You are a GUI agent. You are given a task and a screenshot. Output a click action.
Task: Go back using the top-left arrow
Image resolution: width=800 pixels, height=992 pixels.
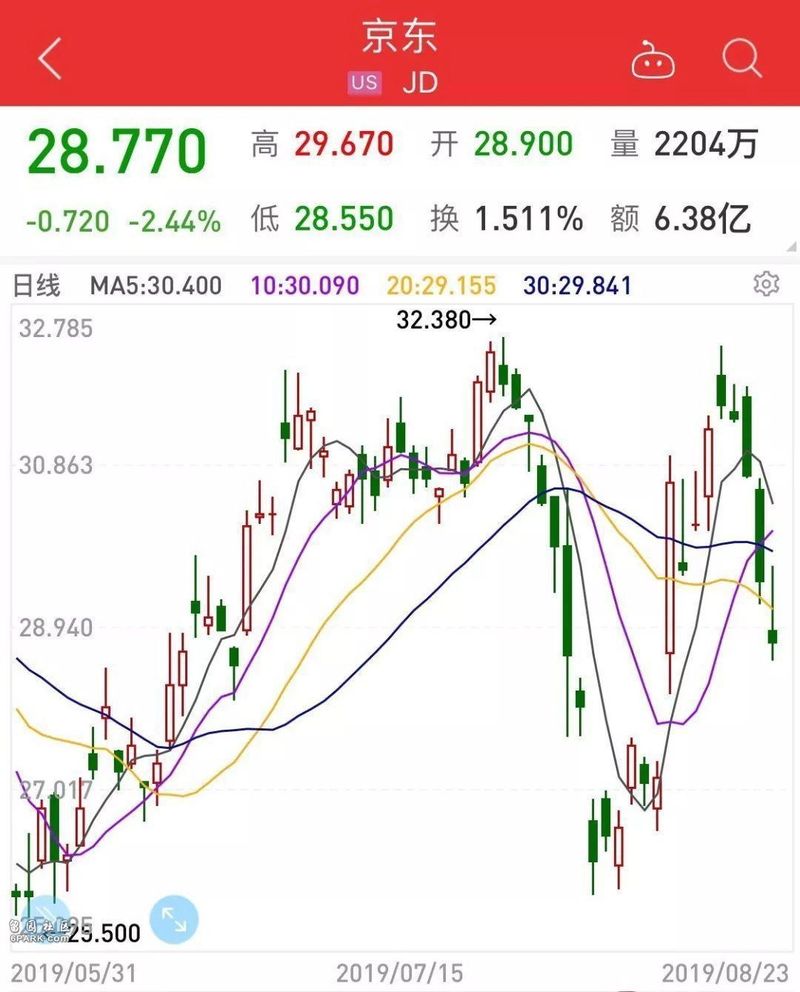pyautogui.click(x=49, y=60)
